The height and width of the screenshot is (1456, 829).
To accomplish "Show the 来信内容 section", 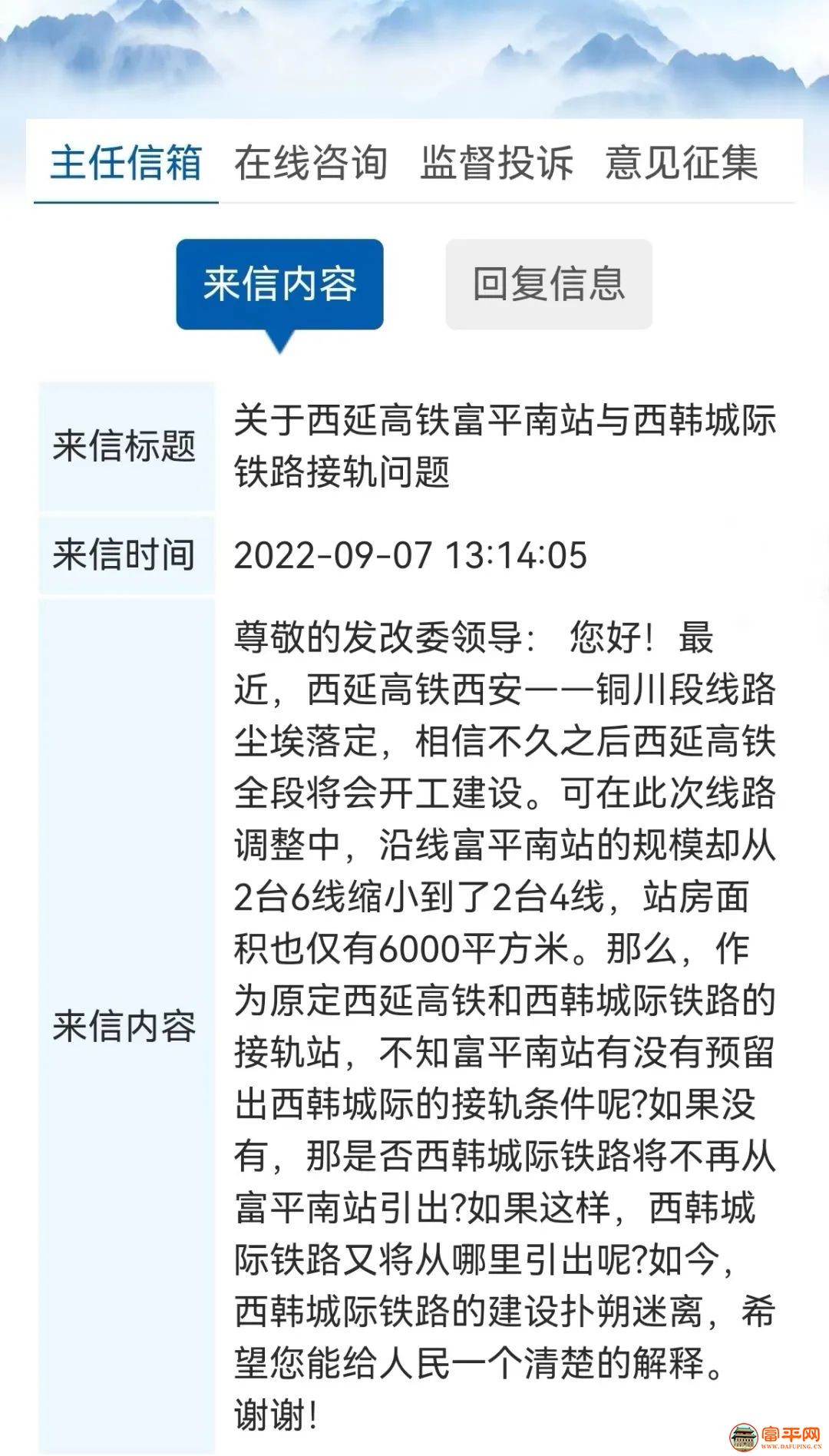I will point(279,285).
